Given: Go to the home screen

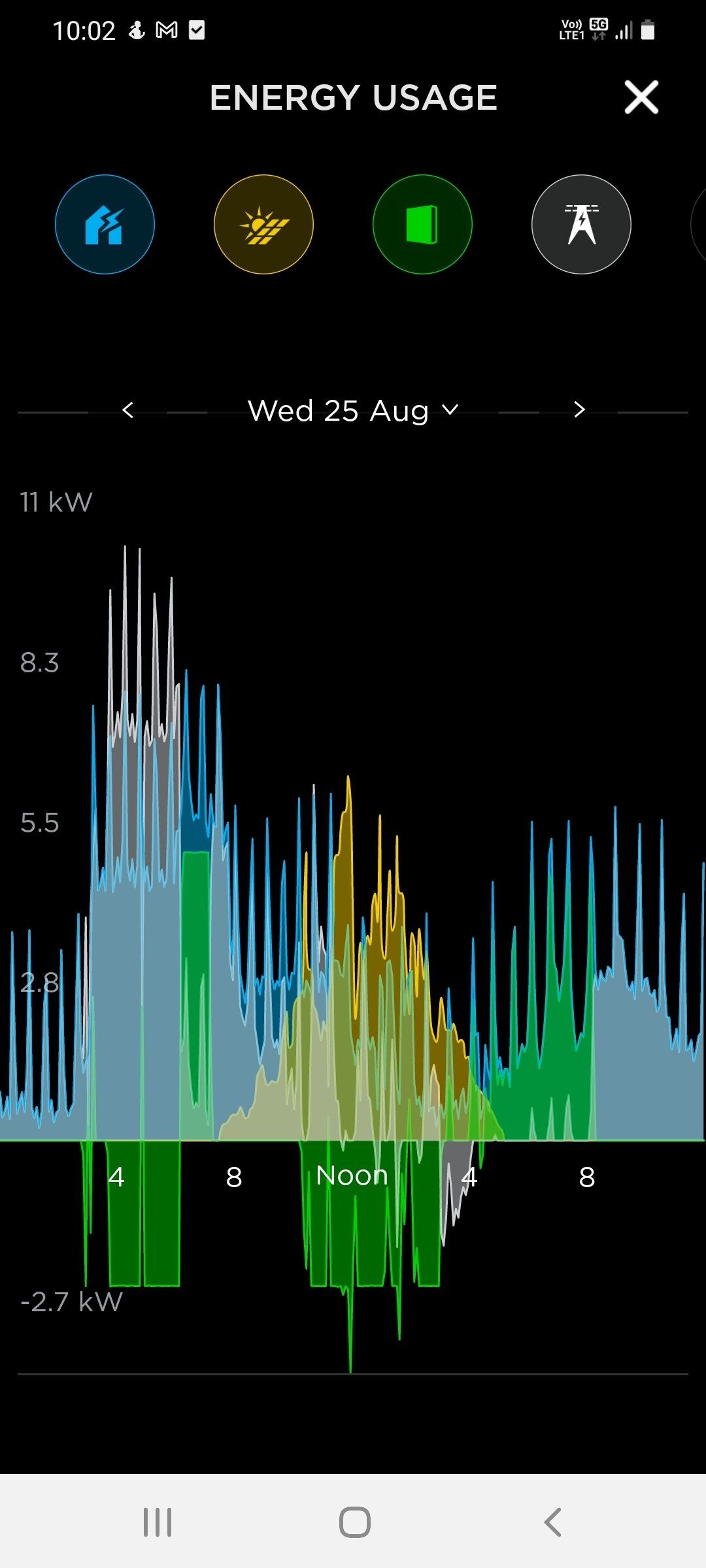Looking at the screenshot, I should (354, 1522).
